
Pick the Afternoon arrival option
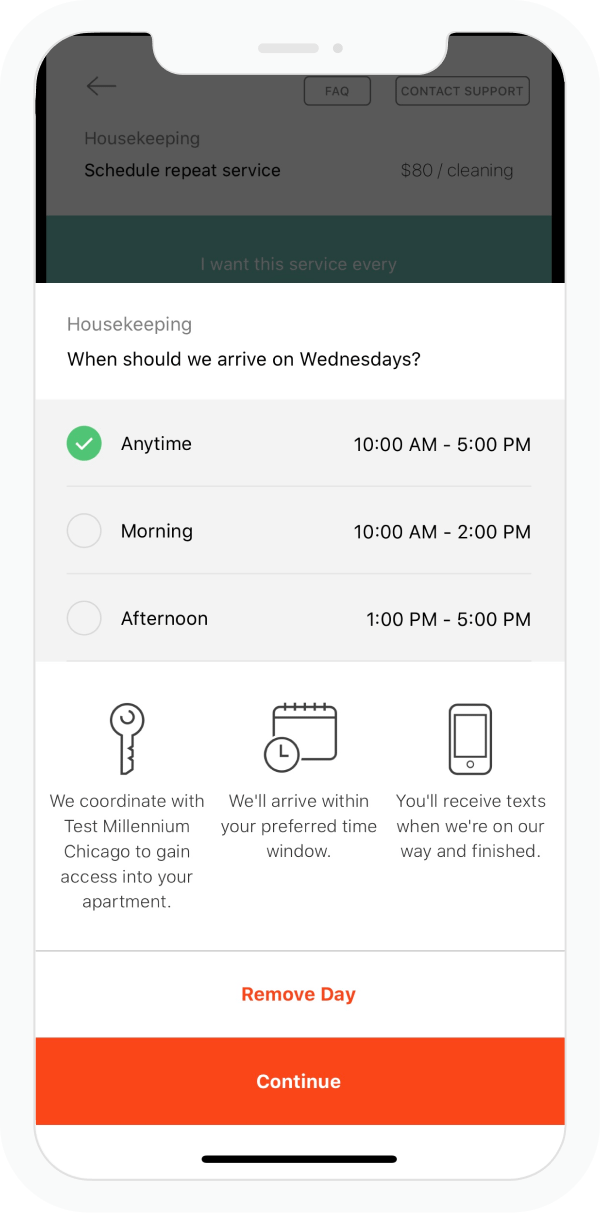point(299,618)
